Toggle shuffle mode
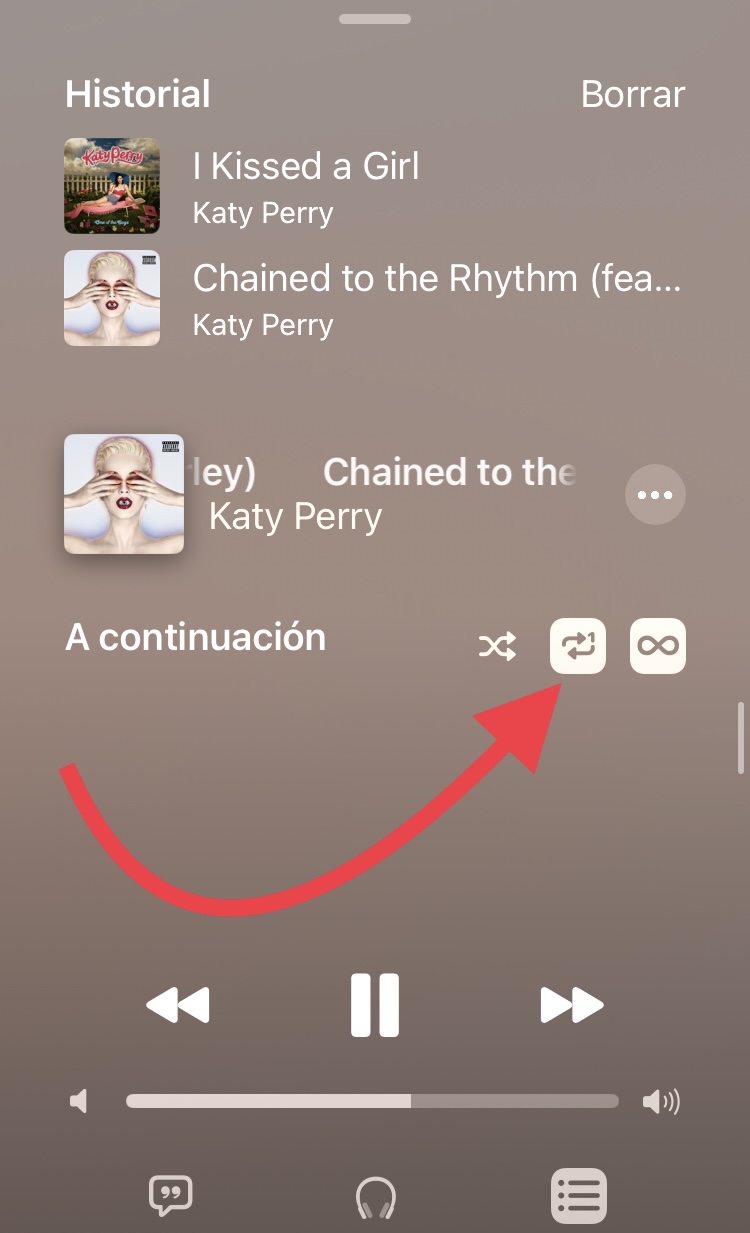 pyautogui.click(x=497, y=647)
